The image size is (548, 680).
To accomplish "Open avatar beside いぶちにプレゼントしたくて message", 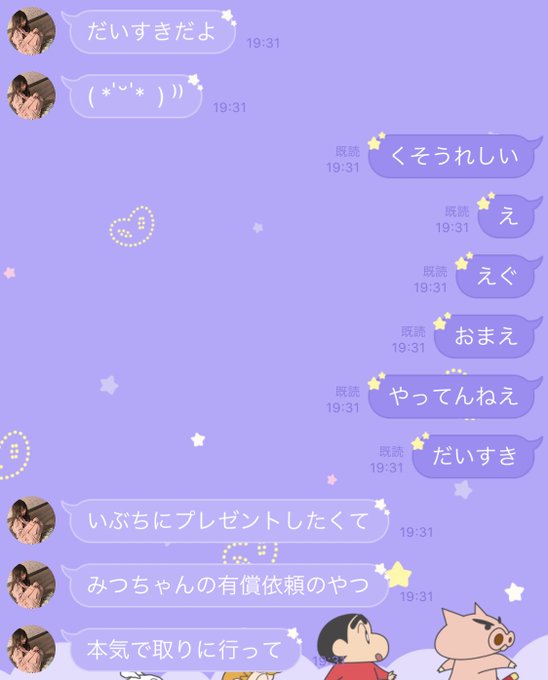I will [x=31, y=520].
